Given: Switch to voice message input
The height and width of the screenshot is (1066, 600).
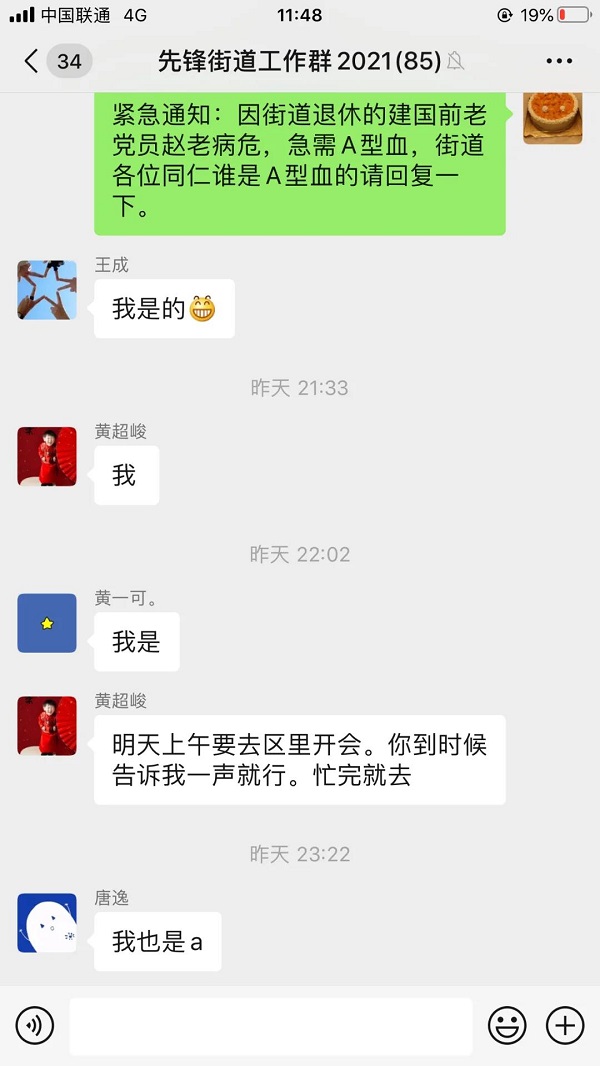Looking at the screenshot, I should click(x=34, y=1025).
